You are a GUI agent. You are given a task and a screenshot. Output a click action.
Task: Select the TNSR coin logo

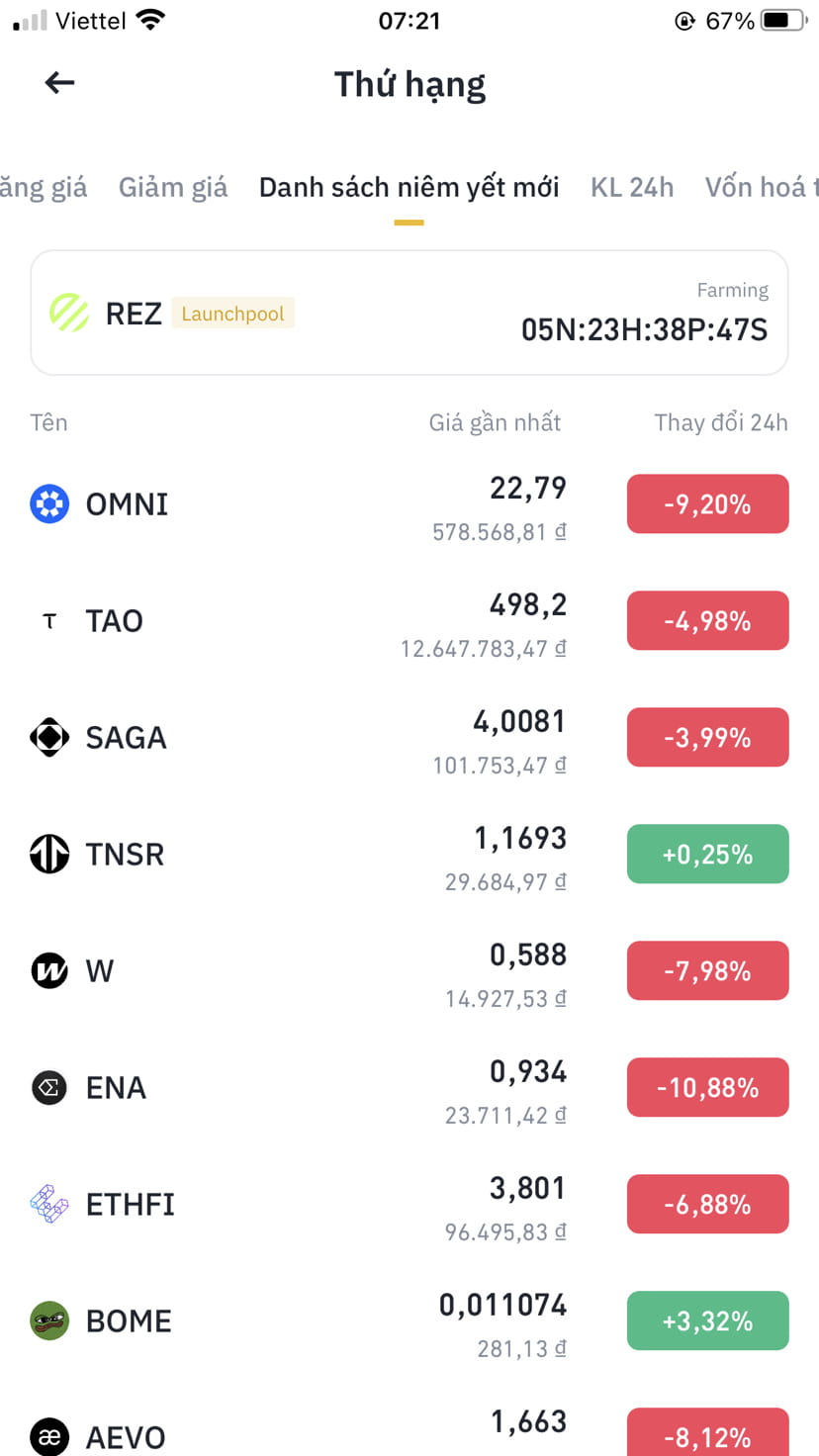[49, 854]
